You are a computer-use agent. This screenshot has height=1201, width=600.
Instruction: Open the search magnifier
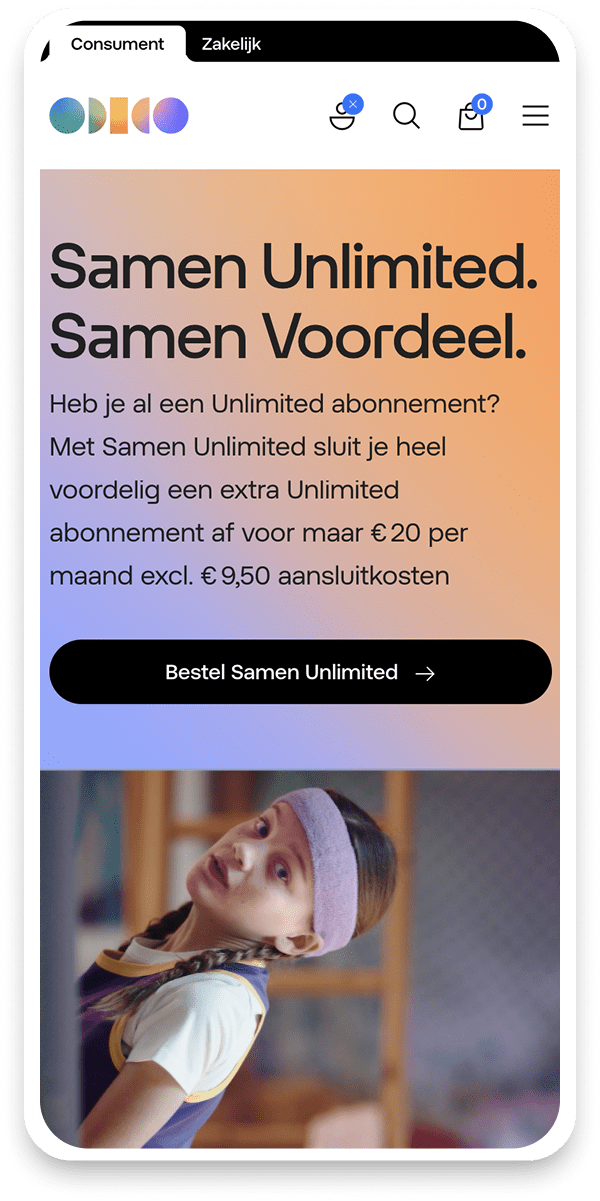point(406,116)
